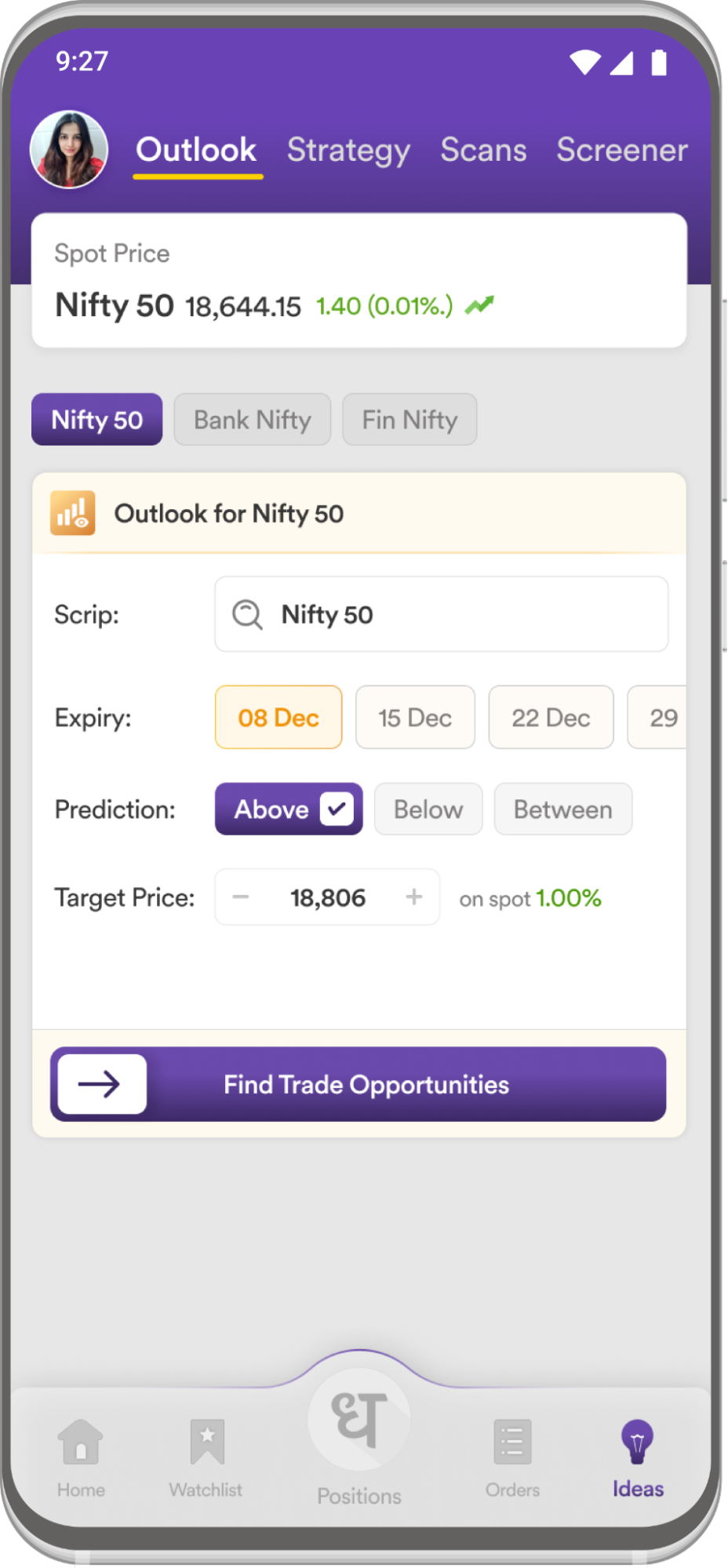
Task: Switch to the Orders tab
Action: coord(512,1459)
